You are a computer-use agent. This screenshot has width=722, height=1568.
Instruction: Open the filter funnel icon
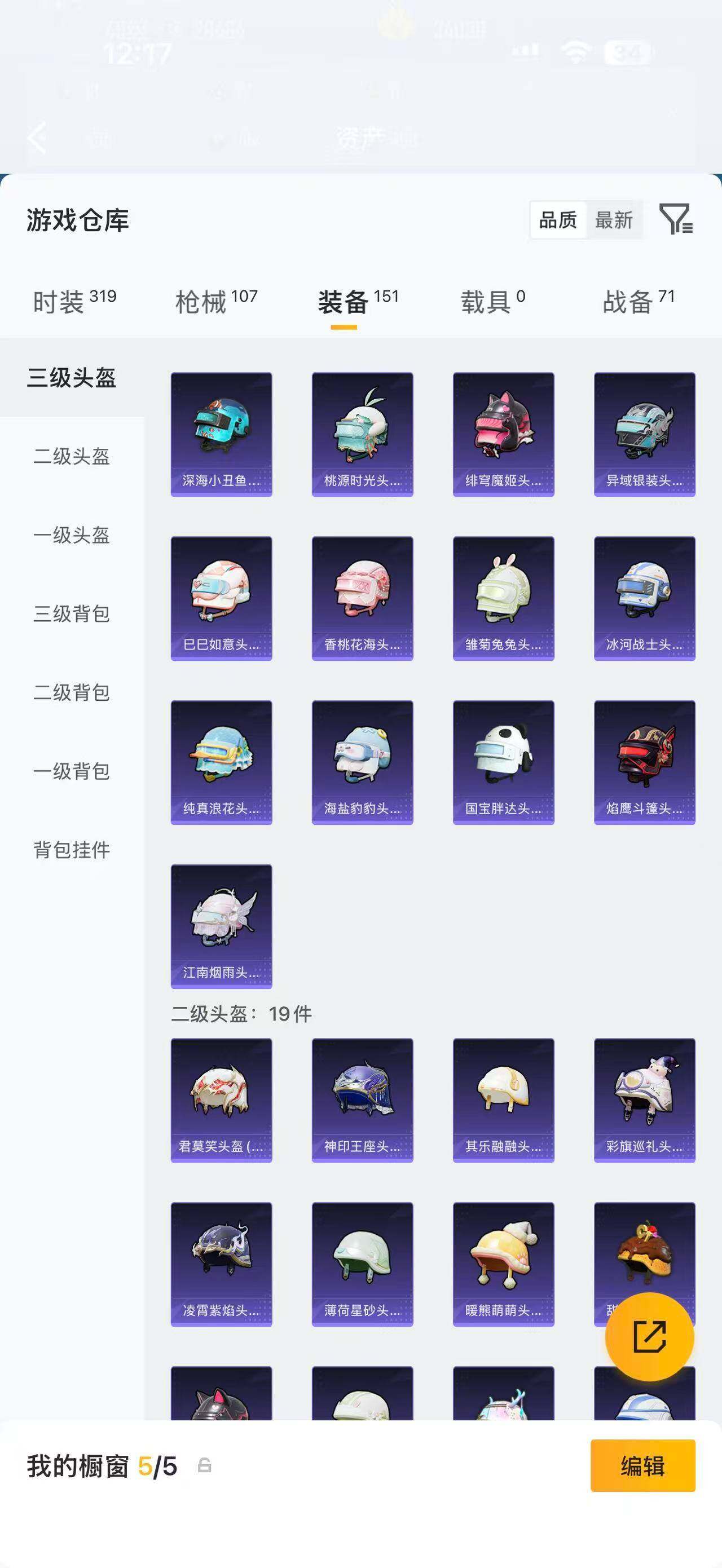click(676, 219)
